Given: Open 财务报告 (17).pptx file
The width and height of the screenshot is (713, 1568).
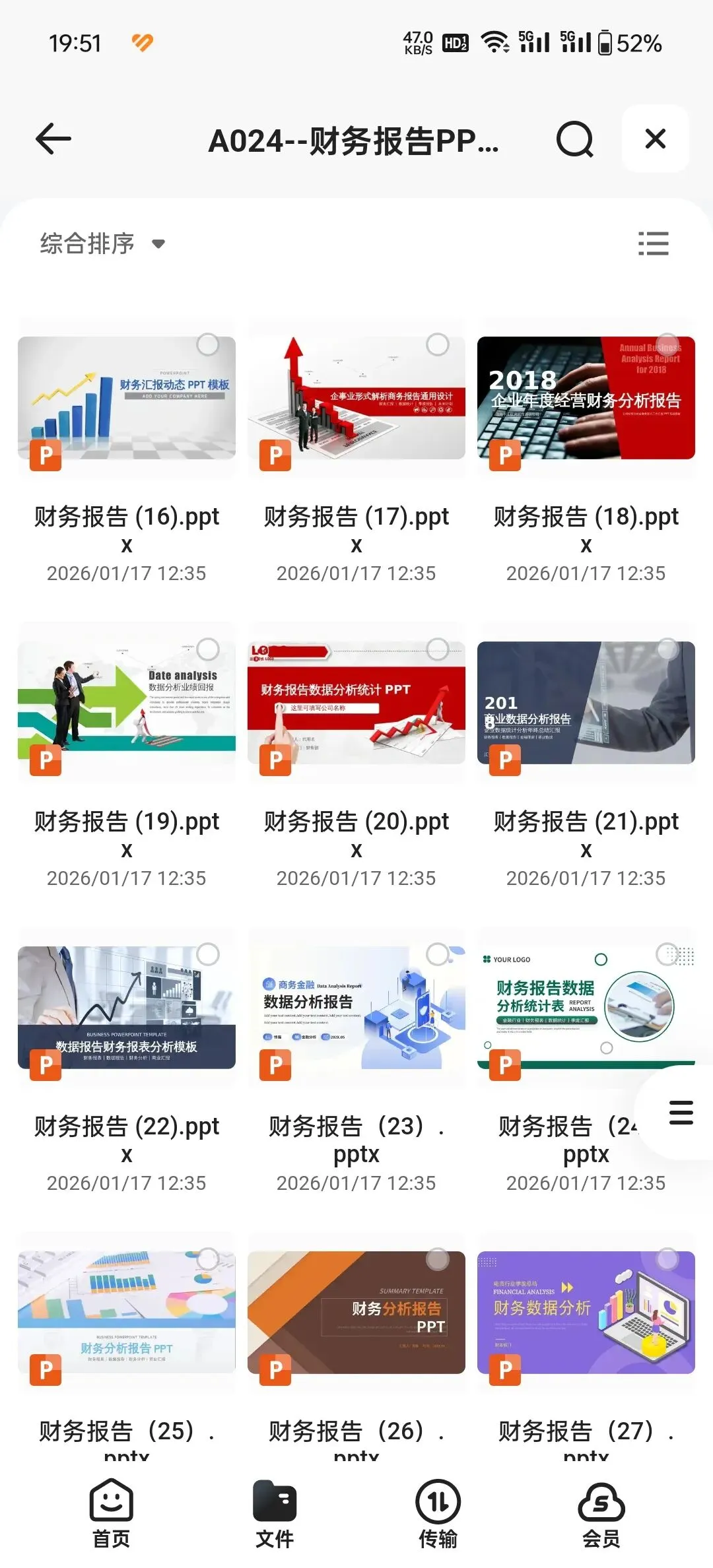Looking at the screenshot, I should click(356, 399).
